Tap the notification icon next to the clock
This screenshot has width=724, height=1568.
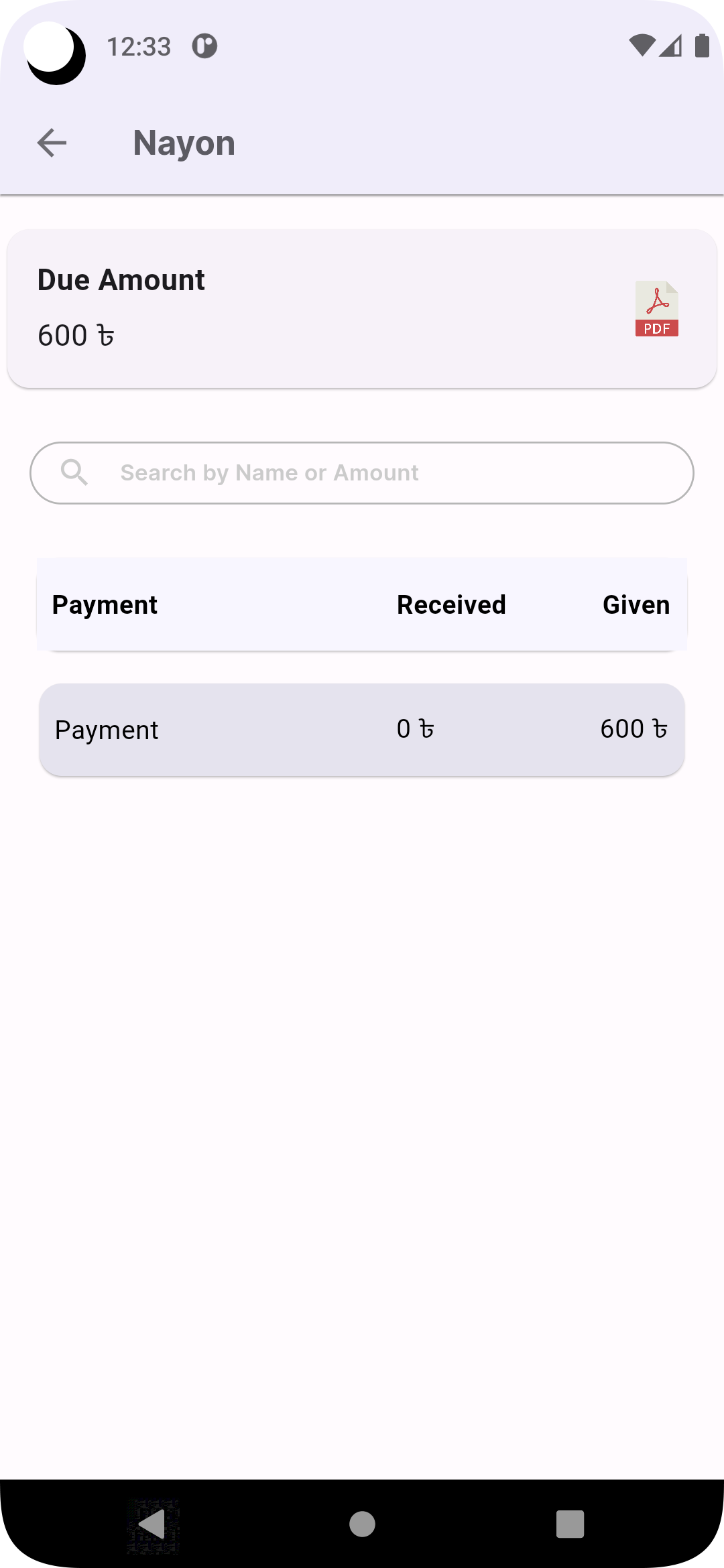click(x=205, y=46)
